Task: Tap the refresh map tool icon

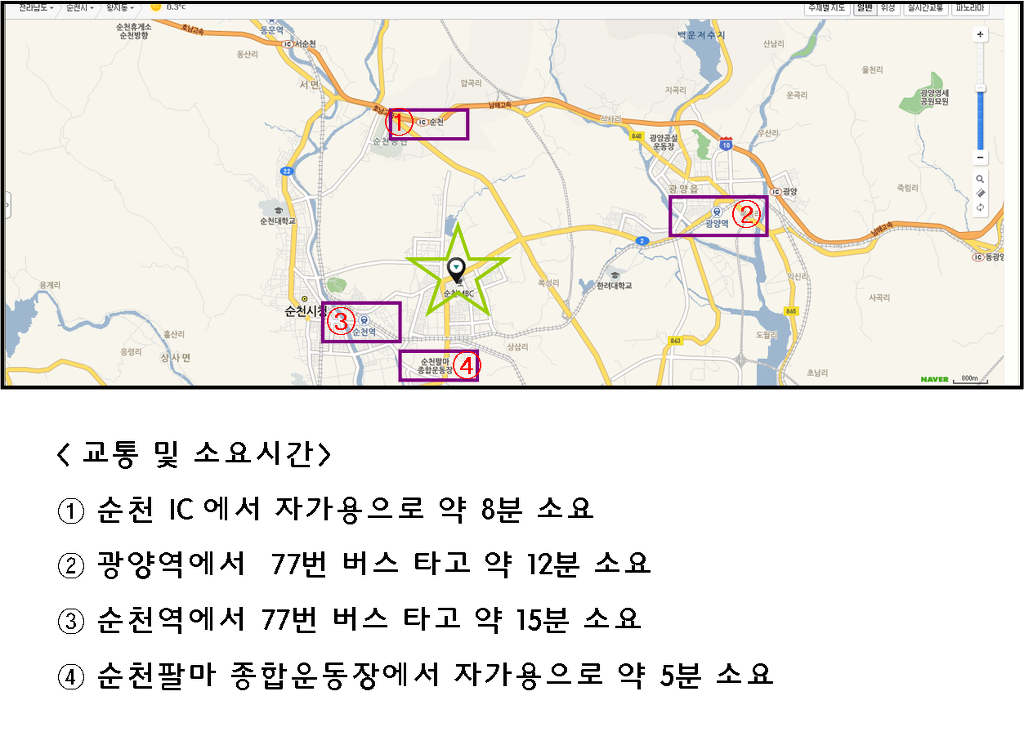Action: pyautogui.click(x=980, y=207)
